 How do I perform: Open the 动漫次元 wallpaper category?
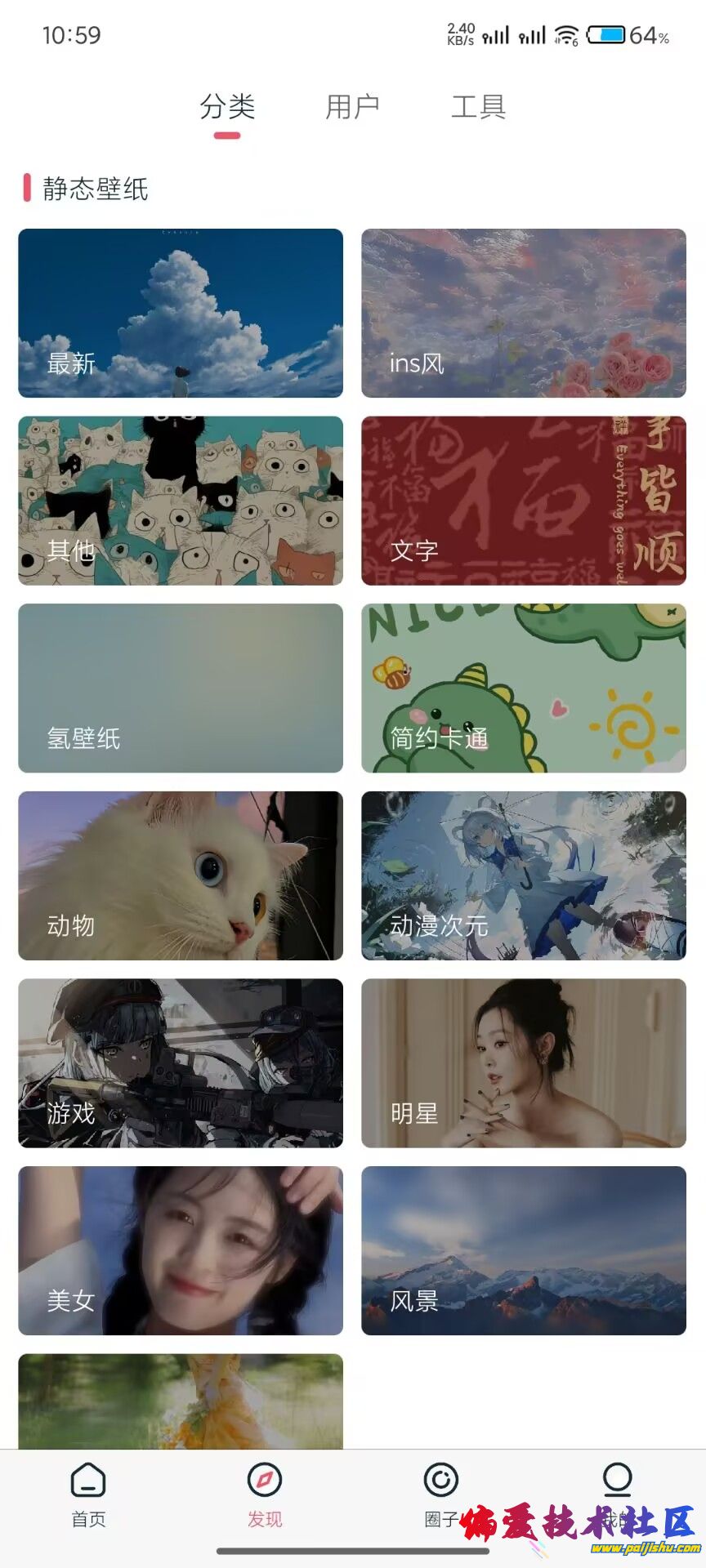(524, 875)
